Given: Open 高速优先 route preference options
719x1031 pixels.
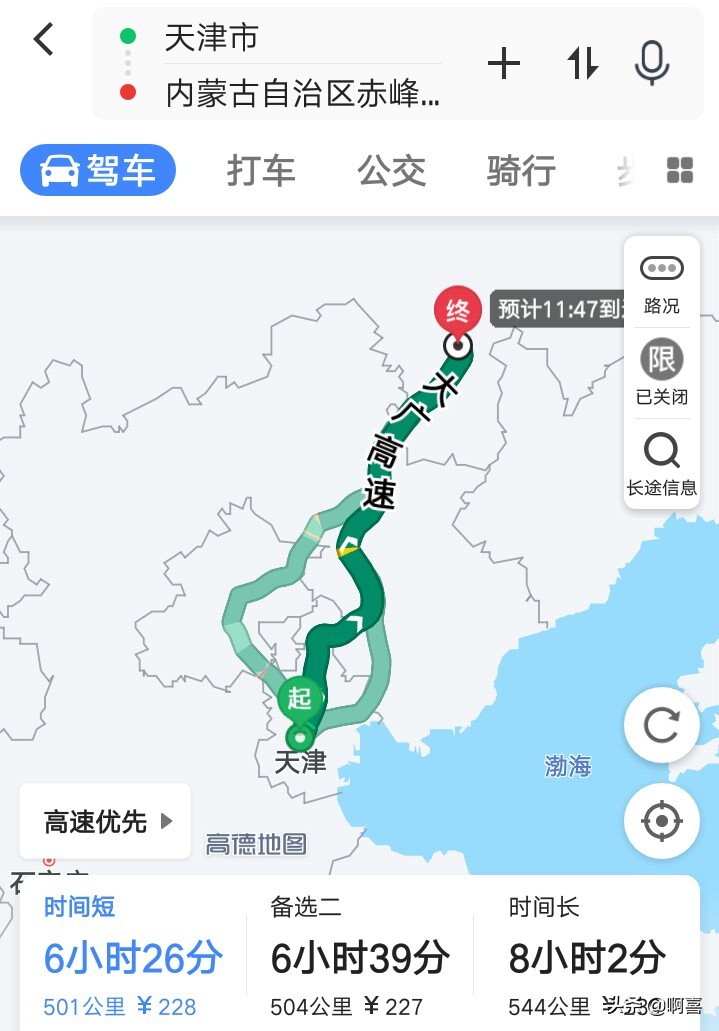Looking at the screenshot, I should (x=106, y=822).
